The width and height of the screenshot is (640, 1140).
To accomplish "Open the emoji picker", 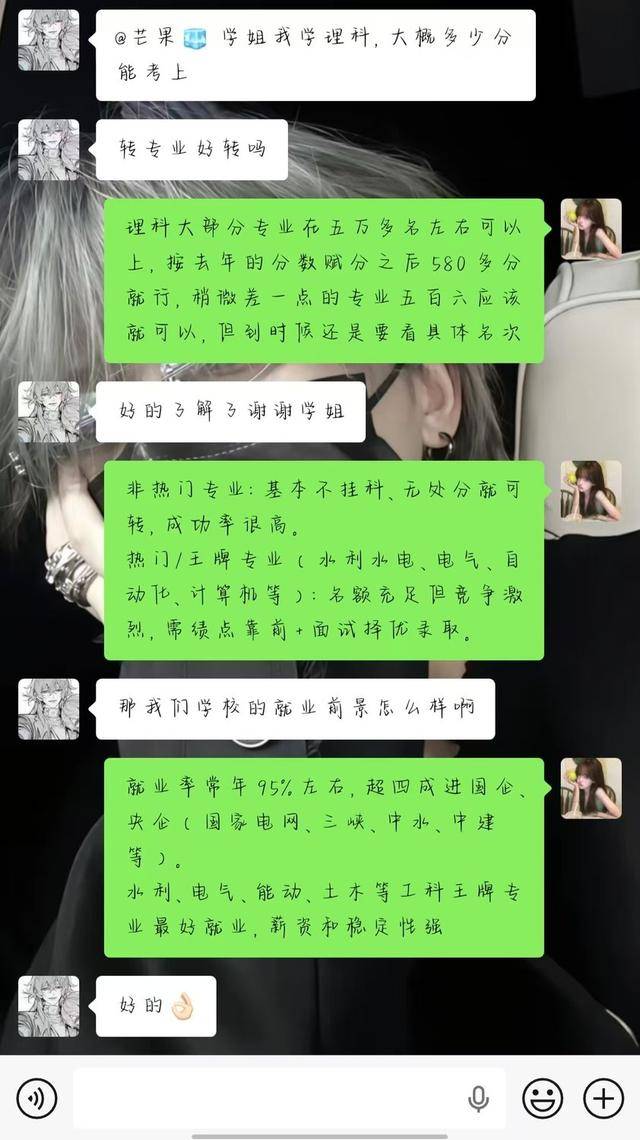I will [x=543, y=1099].
